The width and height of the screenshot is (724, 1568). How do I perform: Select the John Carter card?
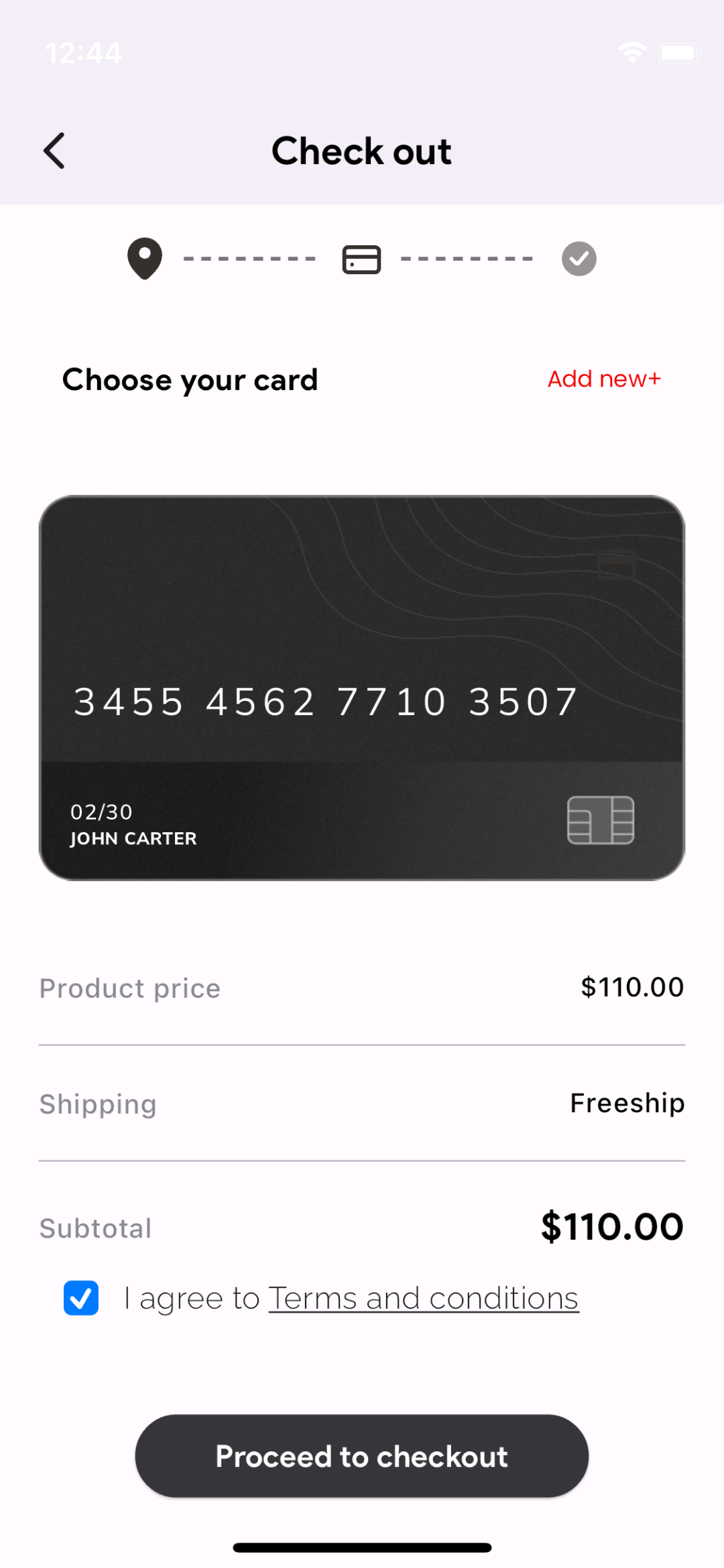click(362, 688)
